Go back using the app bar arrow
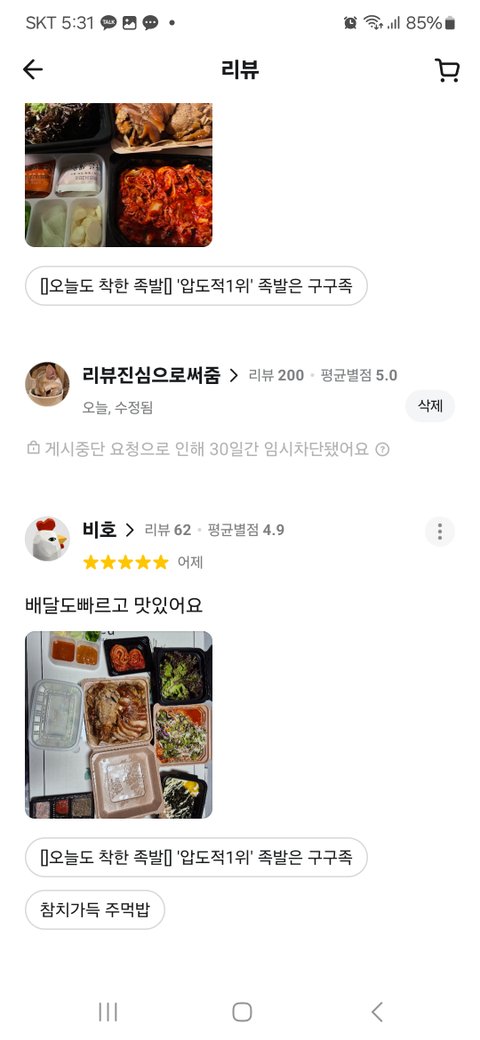Viewport: 480px width, 1040px height. click(32, 70)
